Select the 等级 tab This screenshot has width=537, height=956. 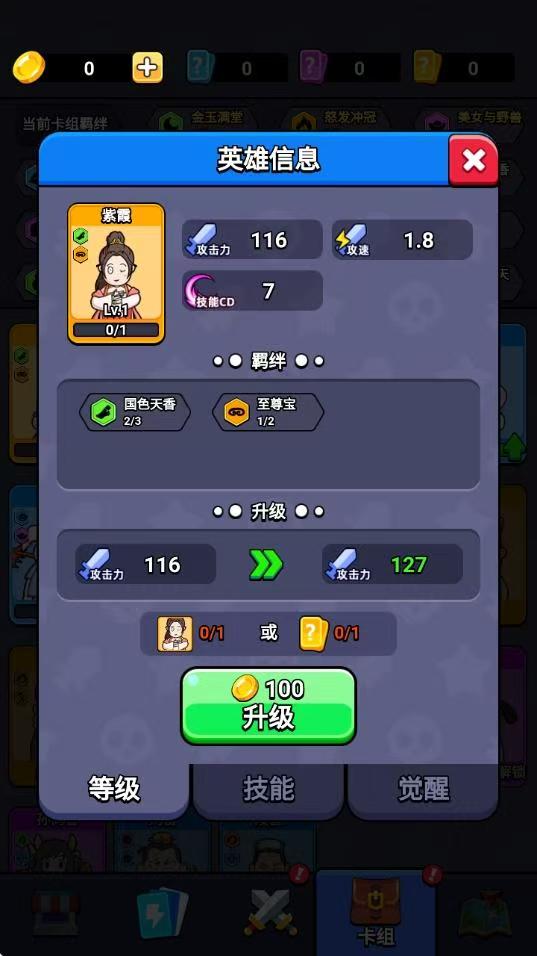(x=114, y=790)
